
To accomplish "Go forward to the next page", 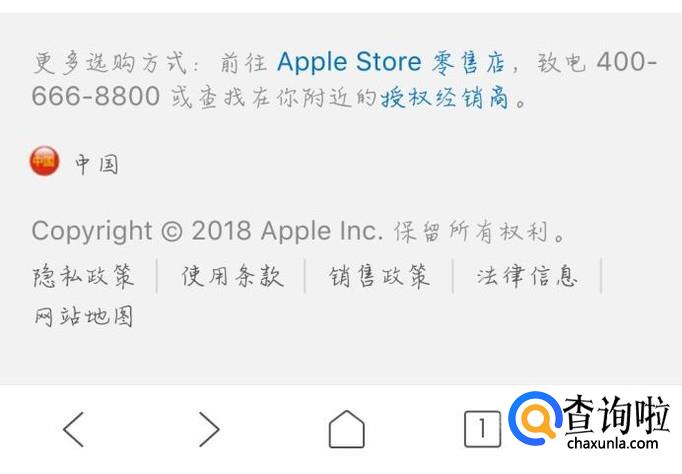I will pos(209,429).
